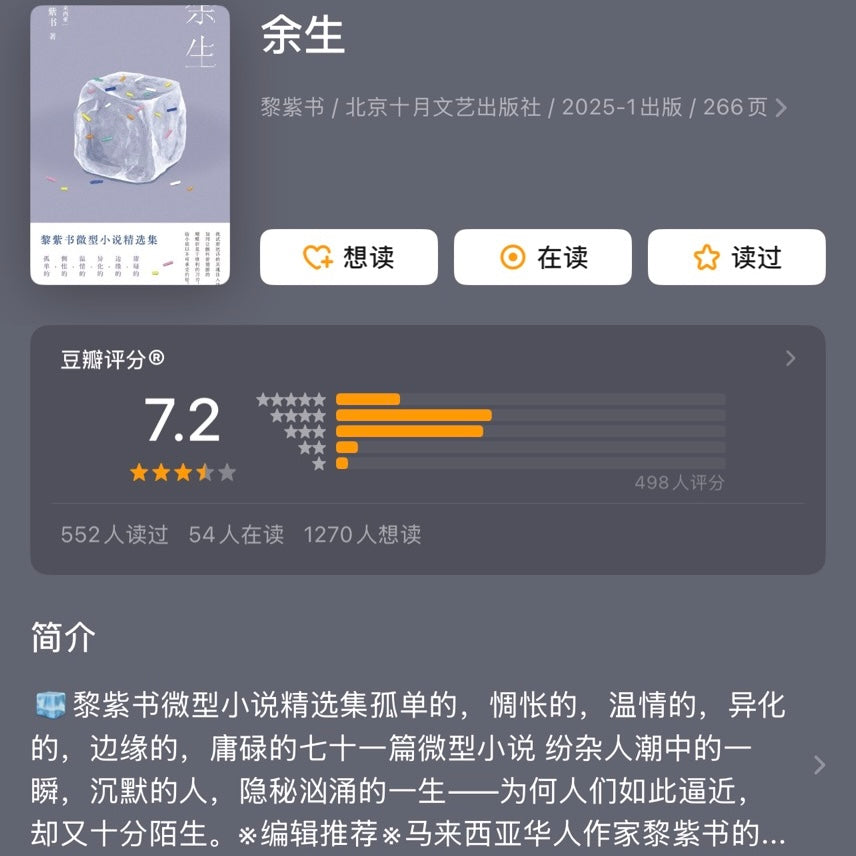Mark the book as 在读

(x=542, y=258)
